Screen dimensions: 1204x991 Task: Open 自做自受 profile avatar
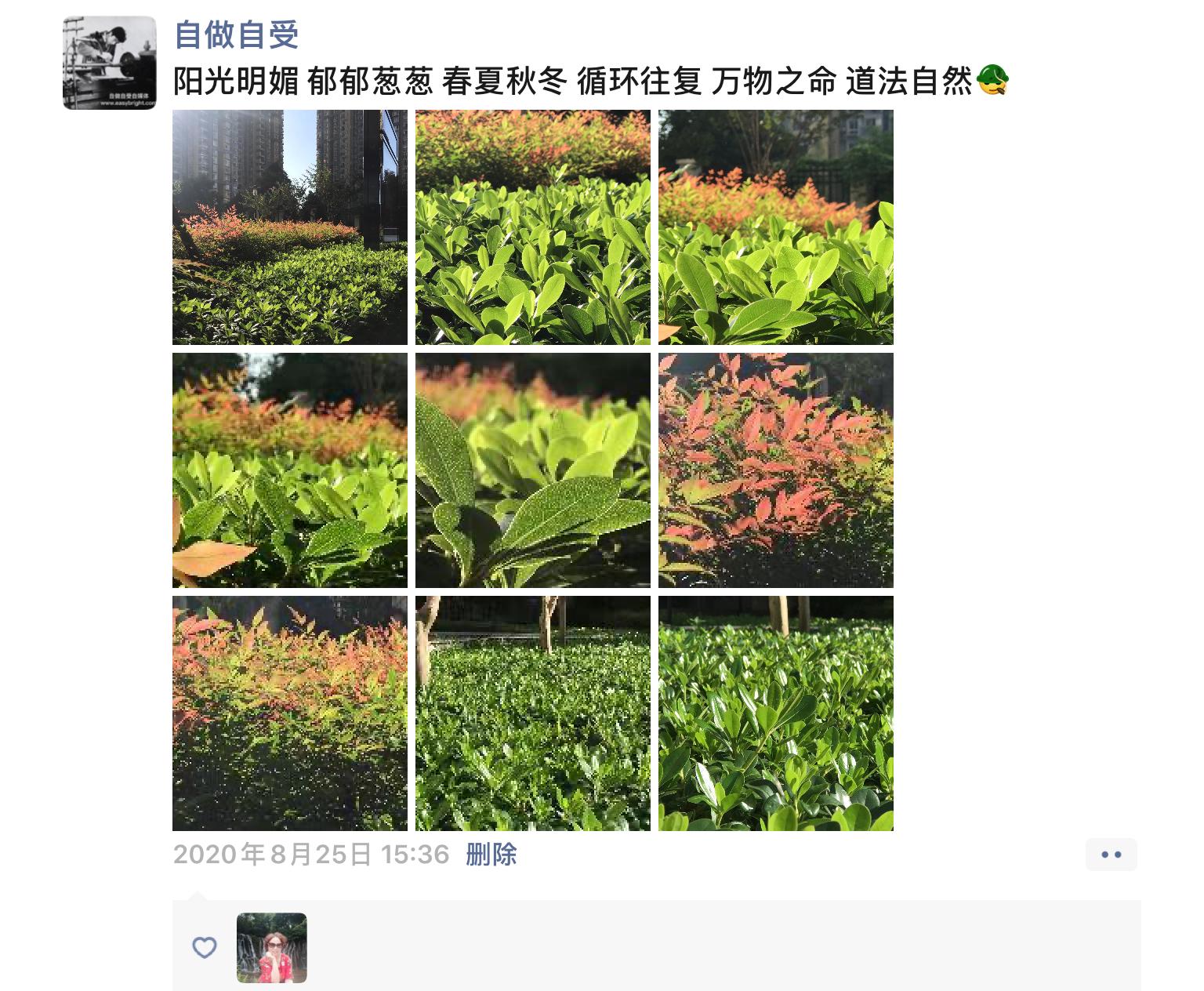pyautogui.click(x=109, y=63)
